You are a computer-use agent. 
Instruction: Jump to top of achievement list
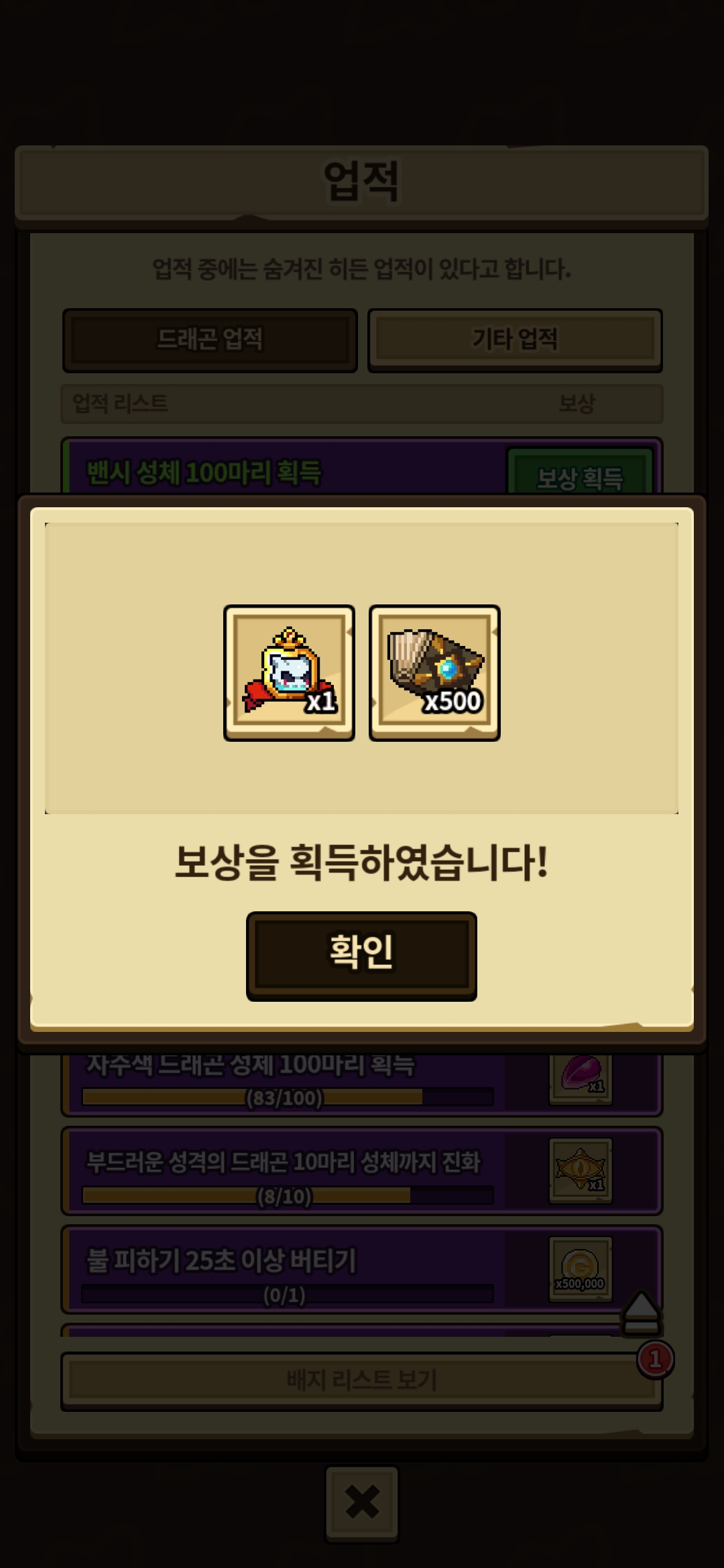[641, 1312]
